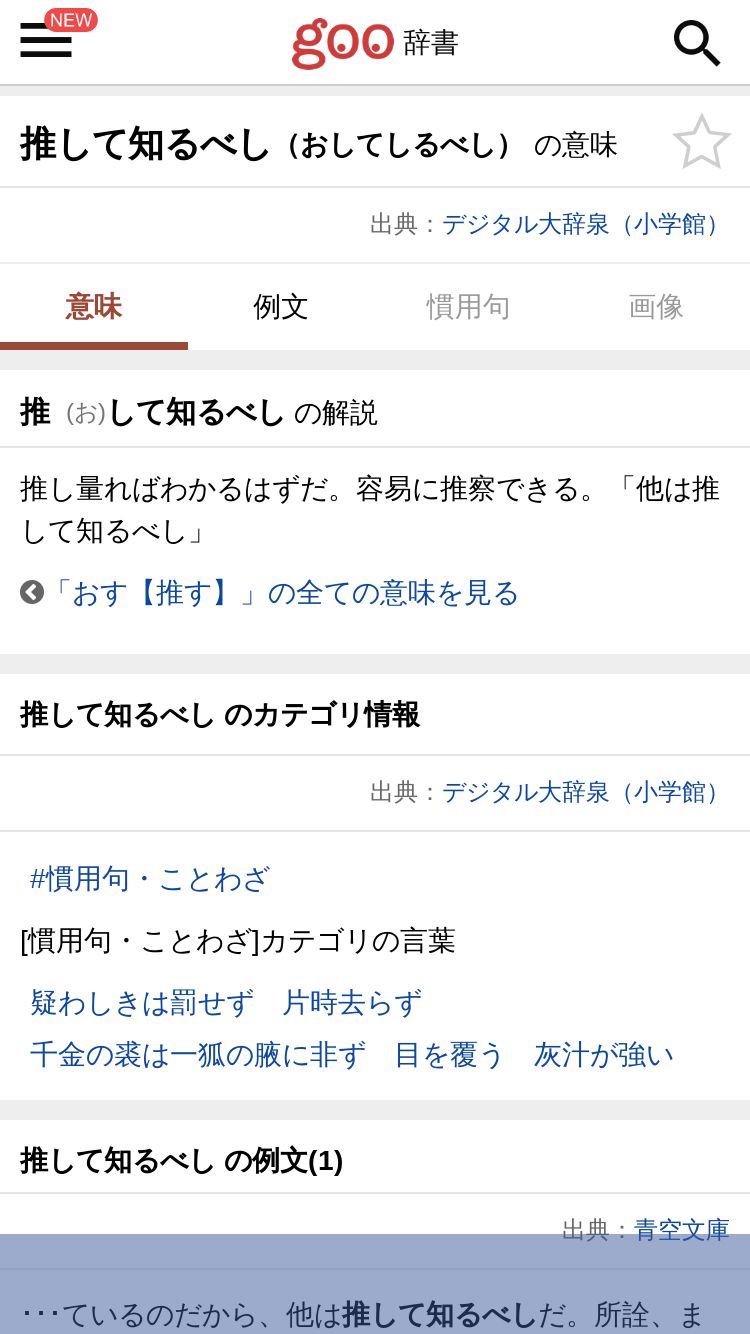Open the entry 千金の裘は一狐の腋に非ず

click(x=198, y=1055)
